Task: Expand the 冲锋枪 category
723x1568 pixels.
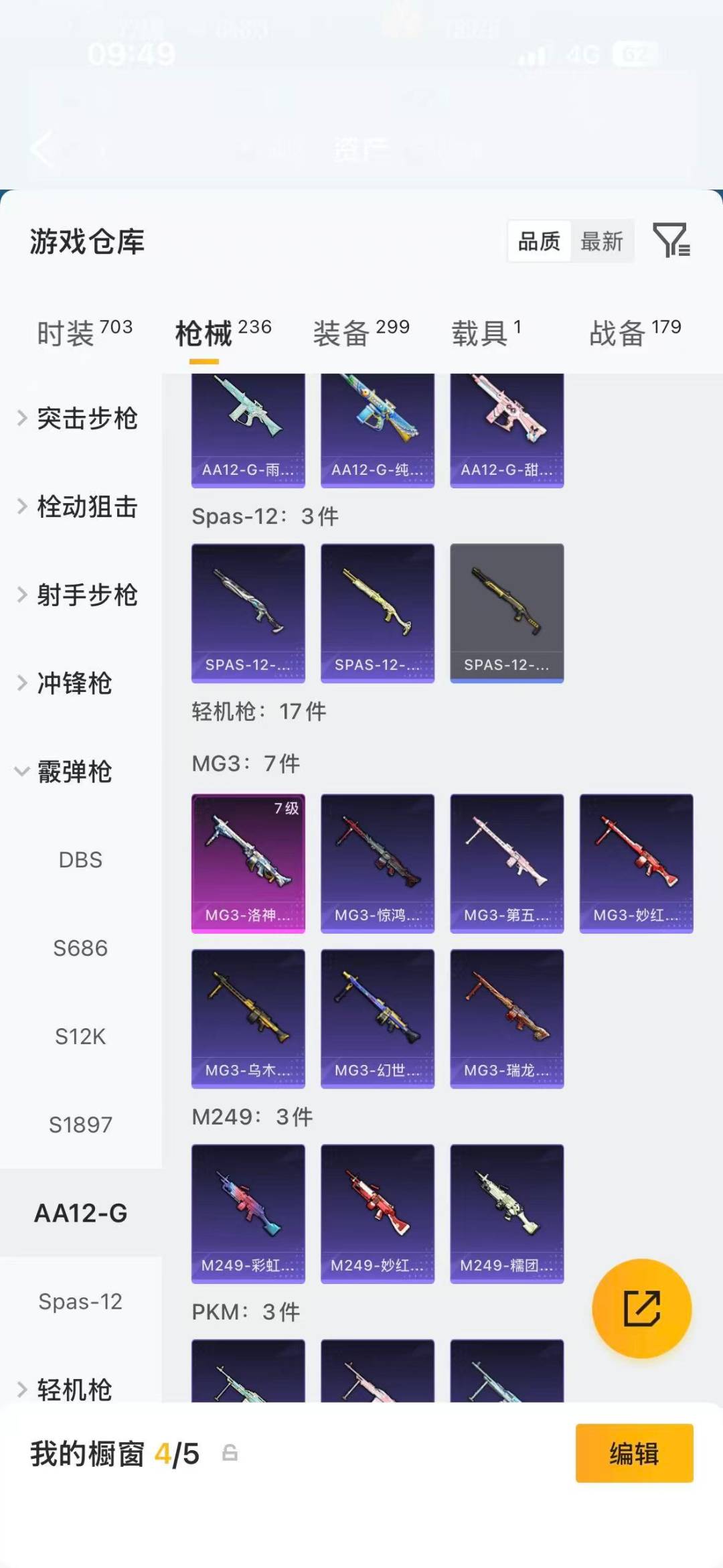Action: click(x=74, y=684)
